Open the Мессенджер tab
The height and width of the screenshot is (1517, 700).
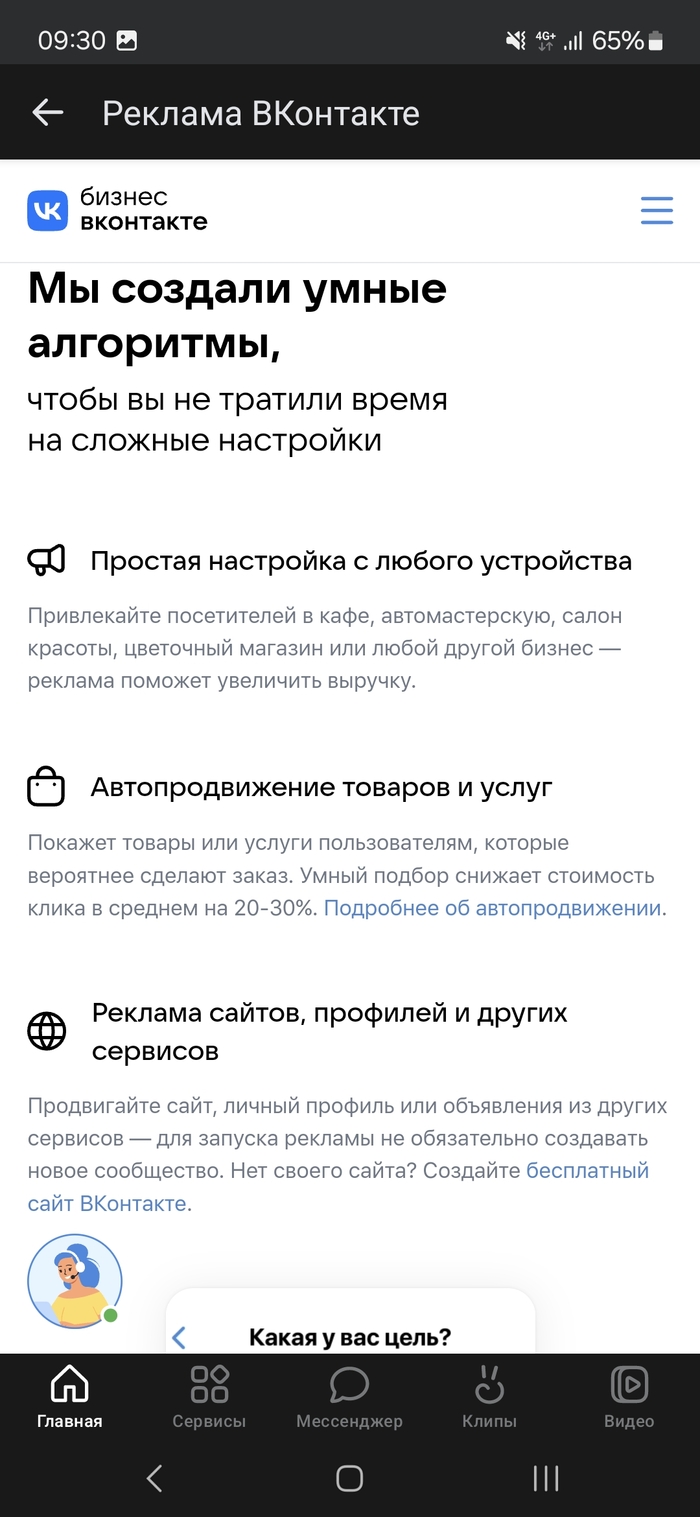(x=349, y=1397)
